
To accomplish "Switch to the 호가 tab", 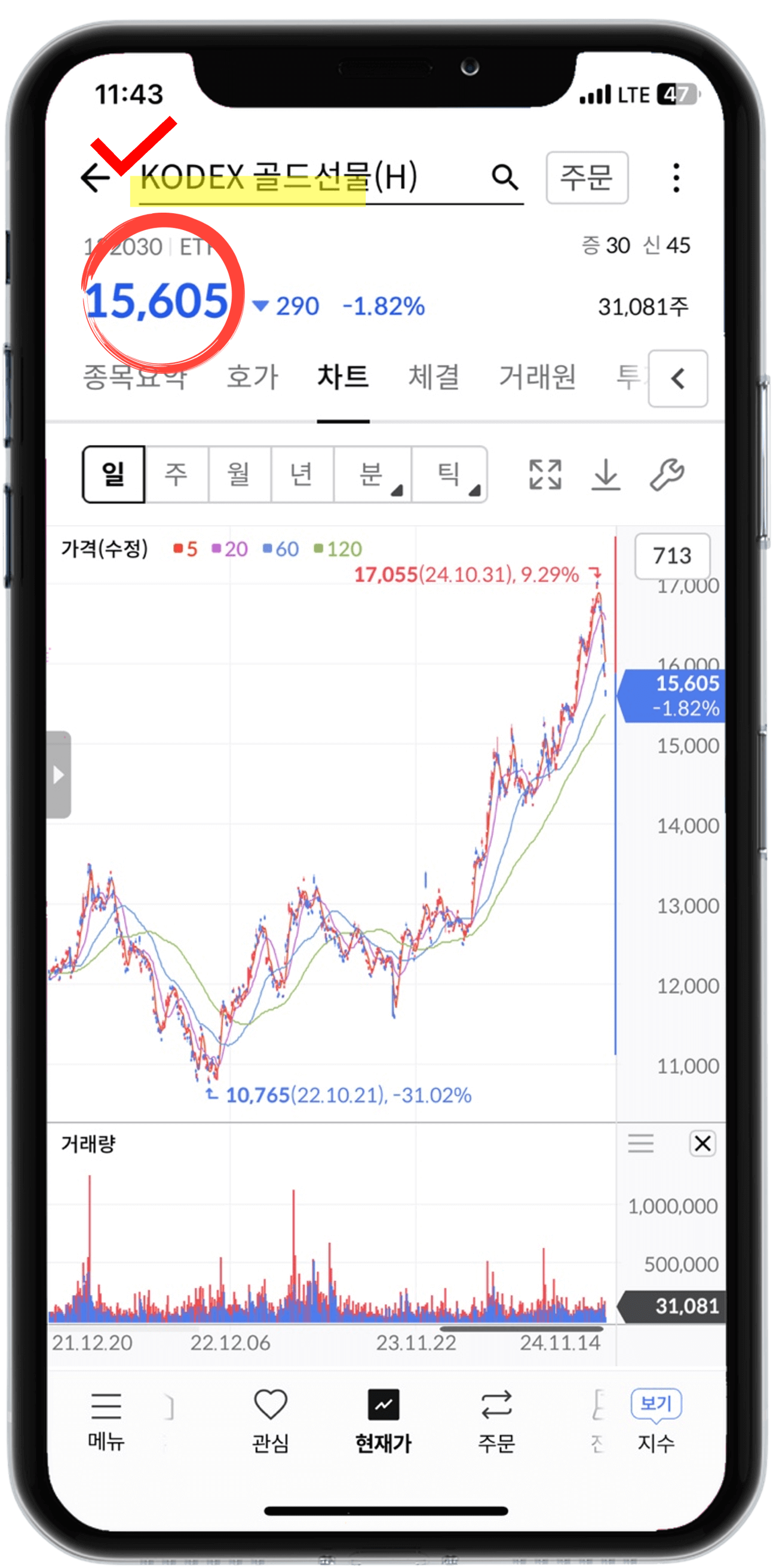I will 254,378.
